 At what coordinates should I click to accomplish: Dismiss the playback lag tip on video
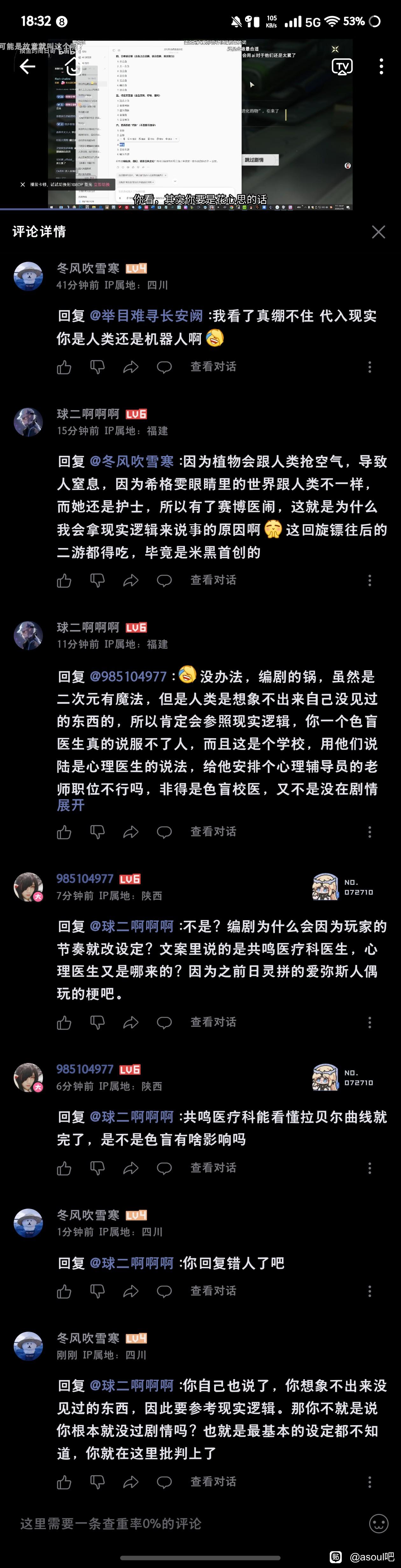[23, 184]
